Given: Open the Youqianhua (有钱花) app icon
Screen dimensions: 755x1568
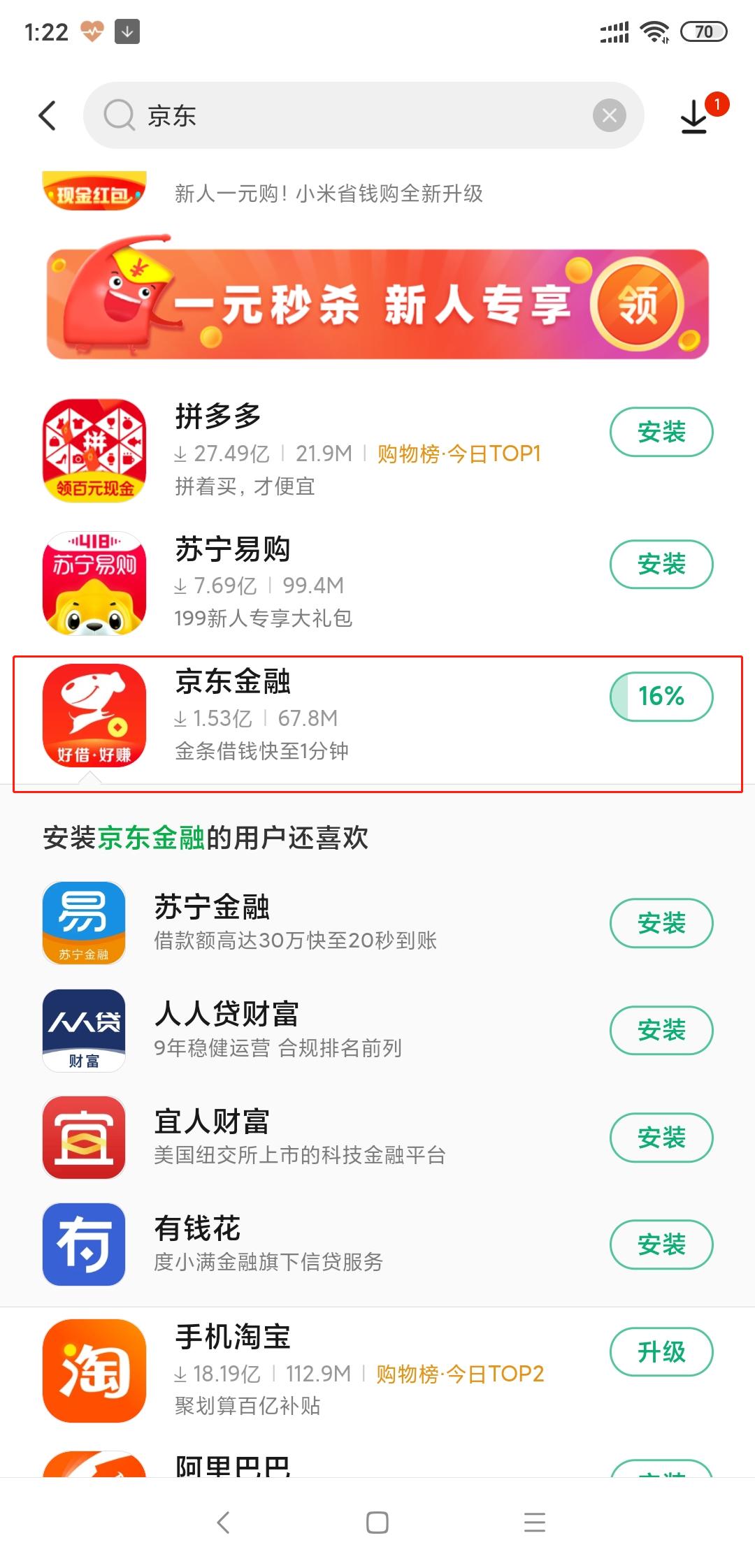Looking at the screenshot, I should coord(83,1244).
